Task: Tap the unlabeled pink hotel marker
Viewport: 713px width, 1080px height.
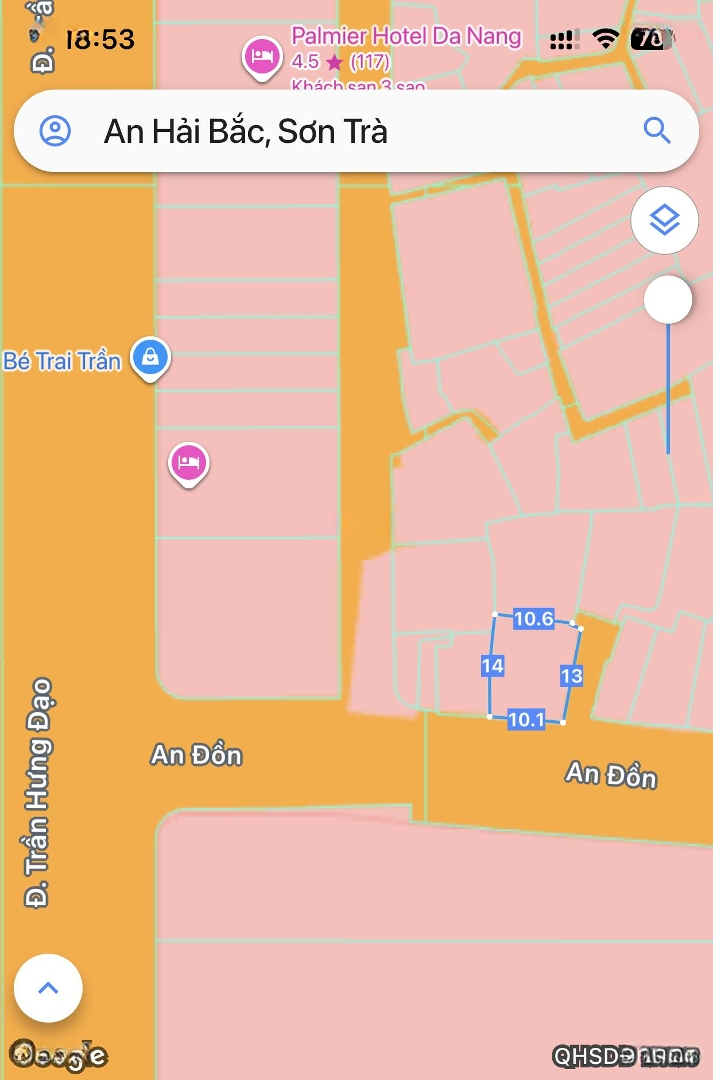Action: tap(188, 462)
